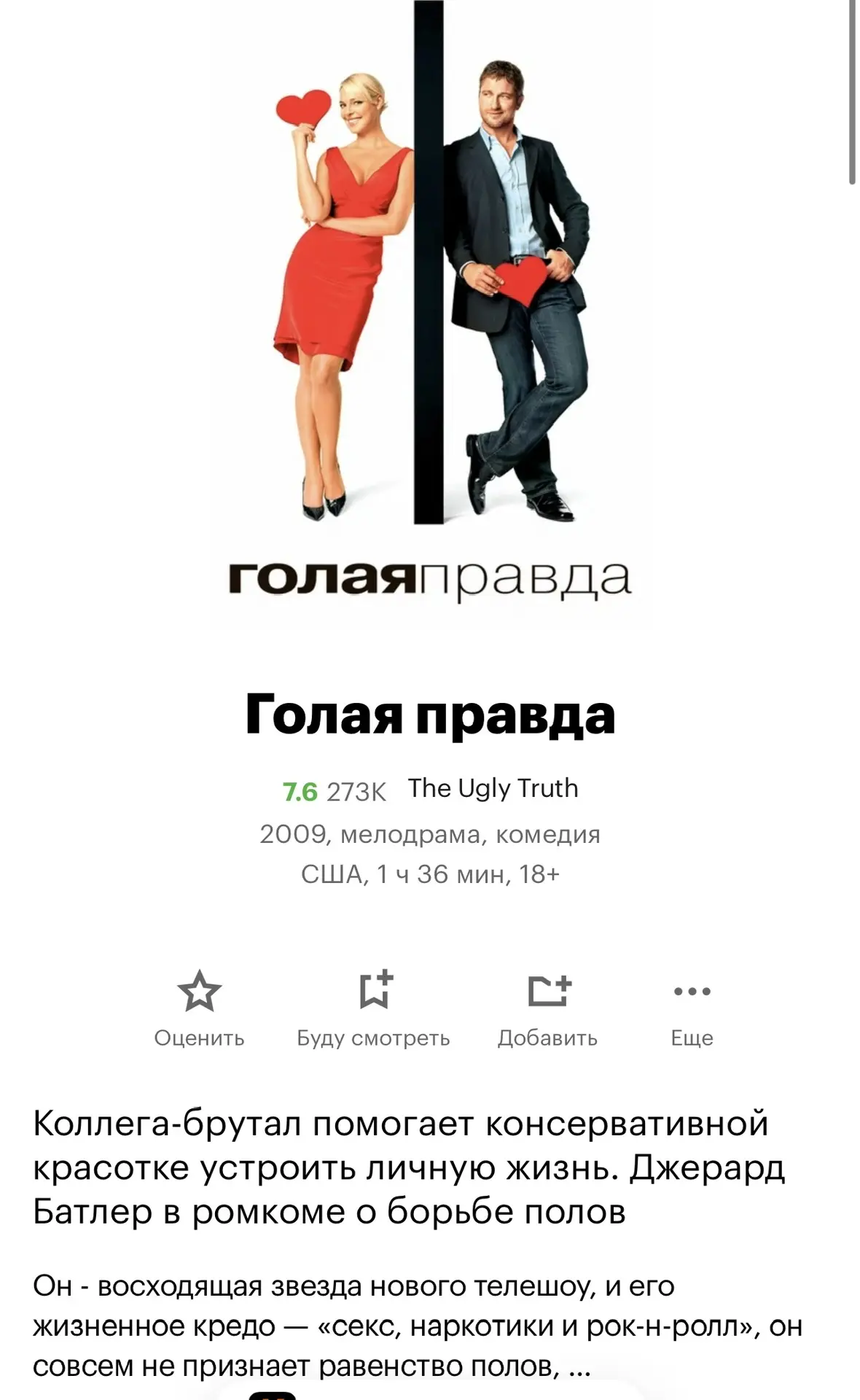Open the Голая правда poster image

click(x=430, y=306)
